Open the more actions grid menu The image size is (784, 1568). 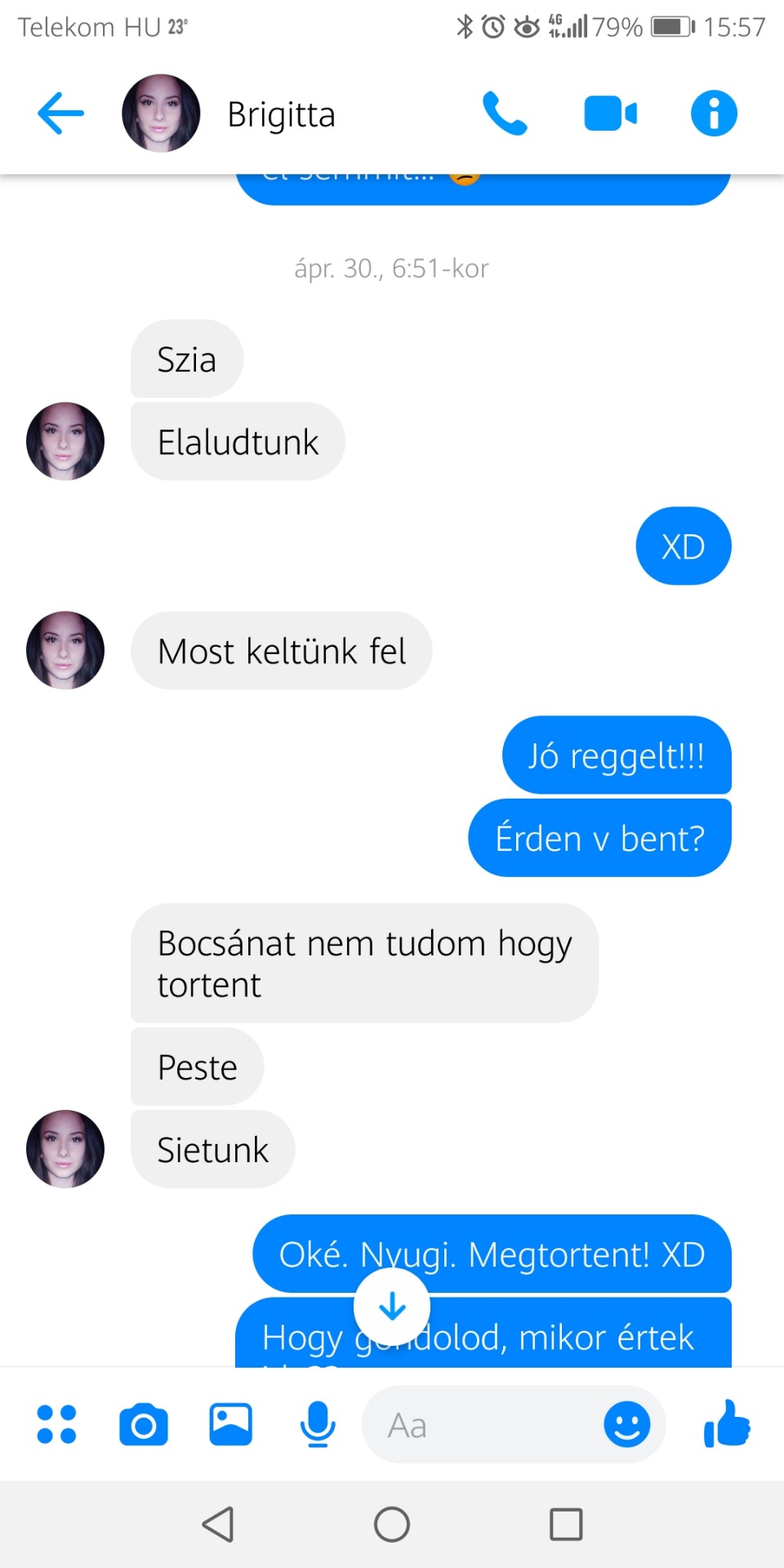pyautogui.click(x=57, y=1424)
